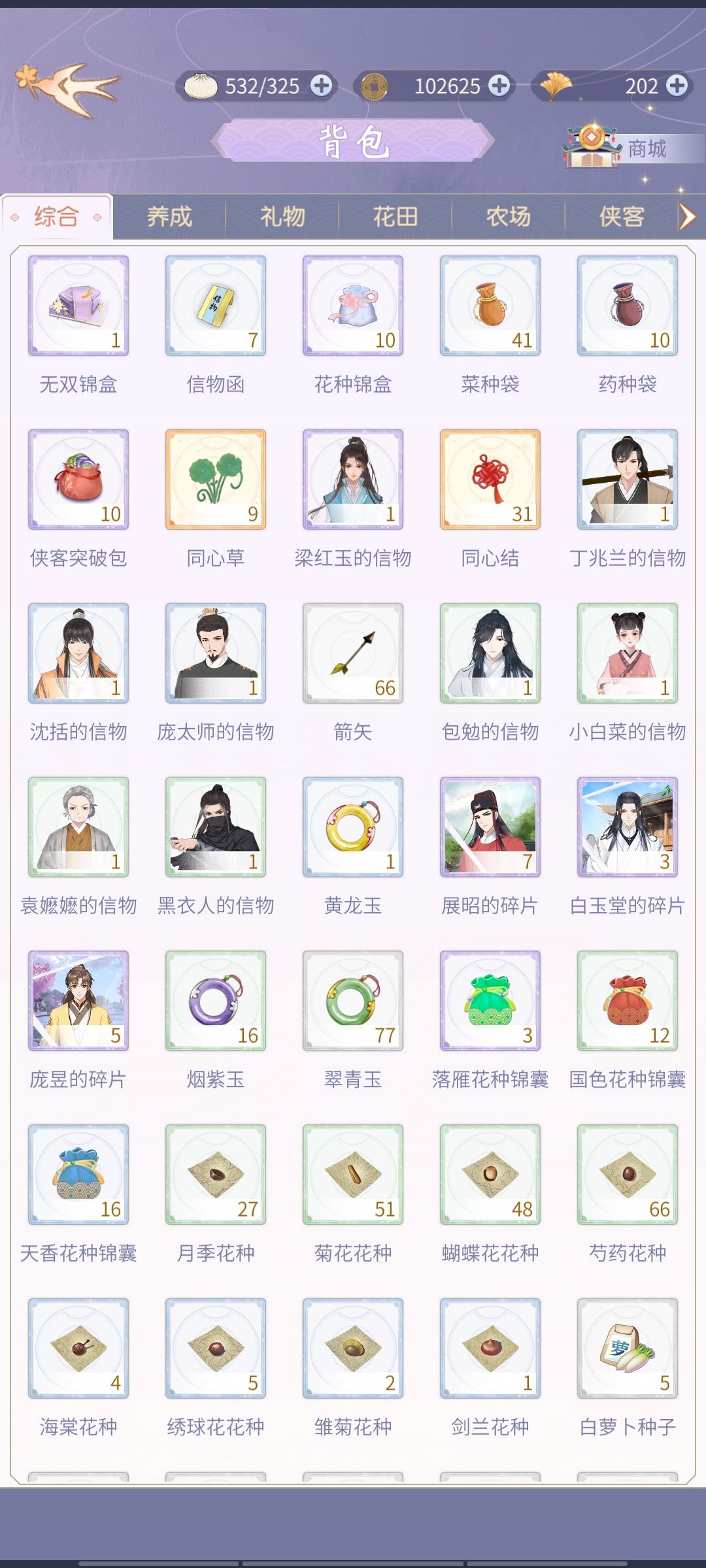The width and height of the screenshot is (706, 1568).
Task: Select the 信物函 item icon
Action: (x=214, y=306)
